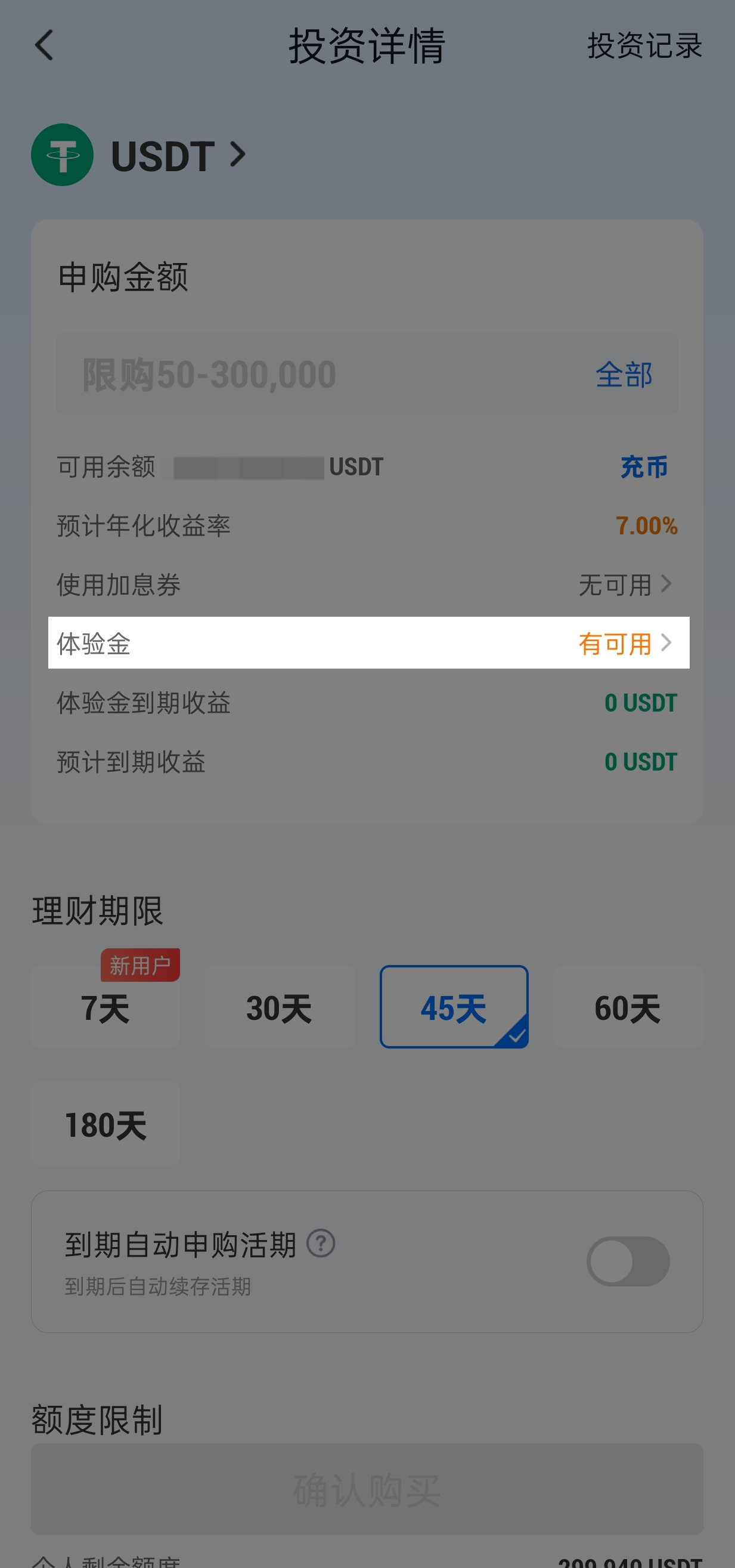Tap 确认购买 button

(x=367, y=1489)
